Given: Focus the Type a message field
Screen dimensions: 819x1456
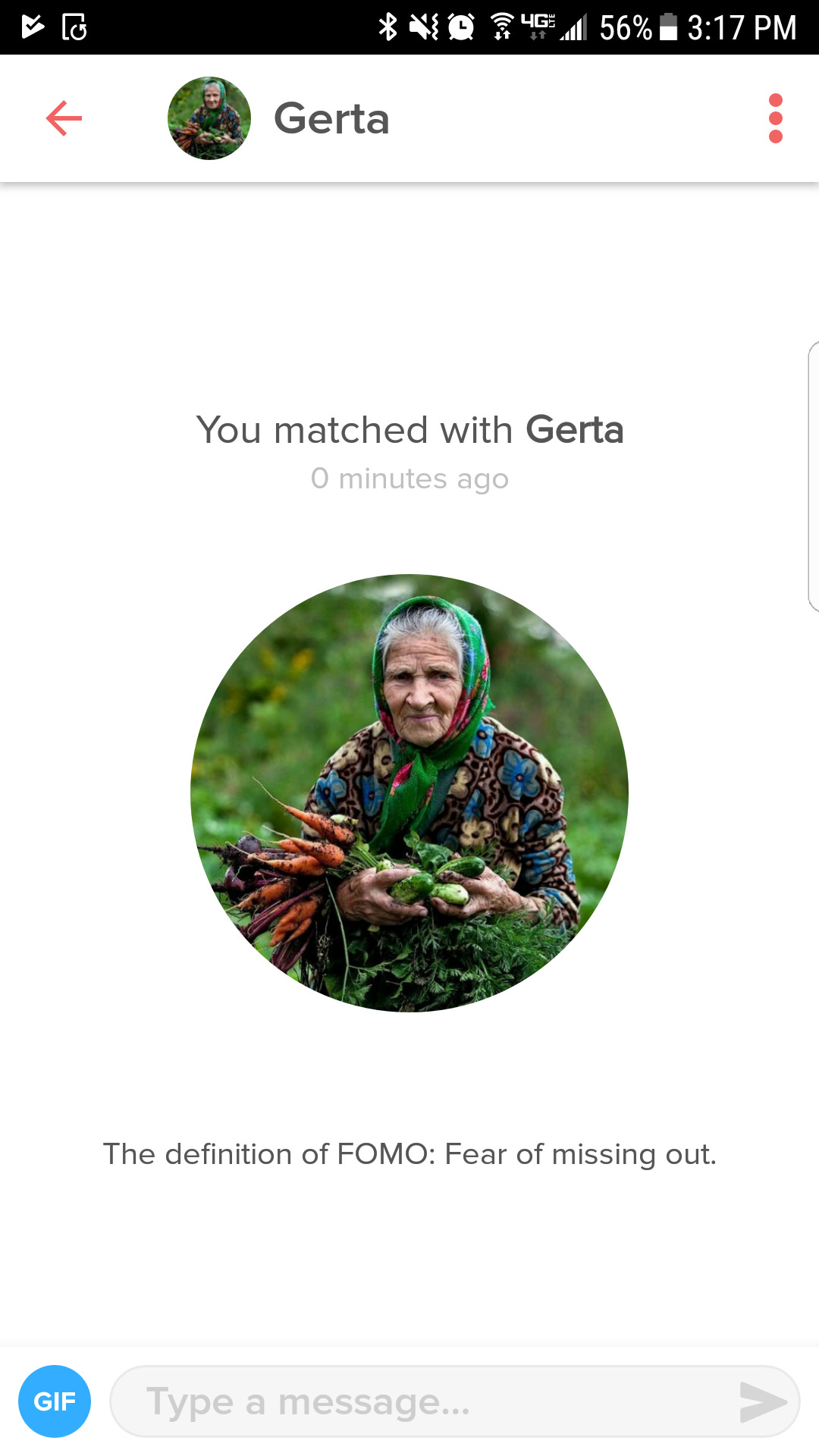Looking at the screenshot, I should click(425, 1401).
